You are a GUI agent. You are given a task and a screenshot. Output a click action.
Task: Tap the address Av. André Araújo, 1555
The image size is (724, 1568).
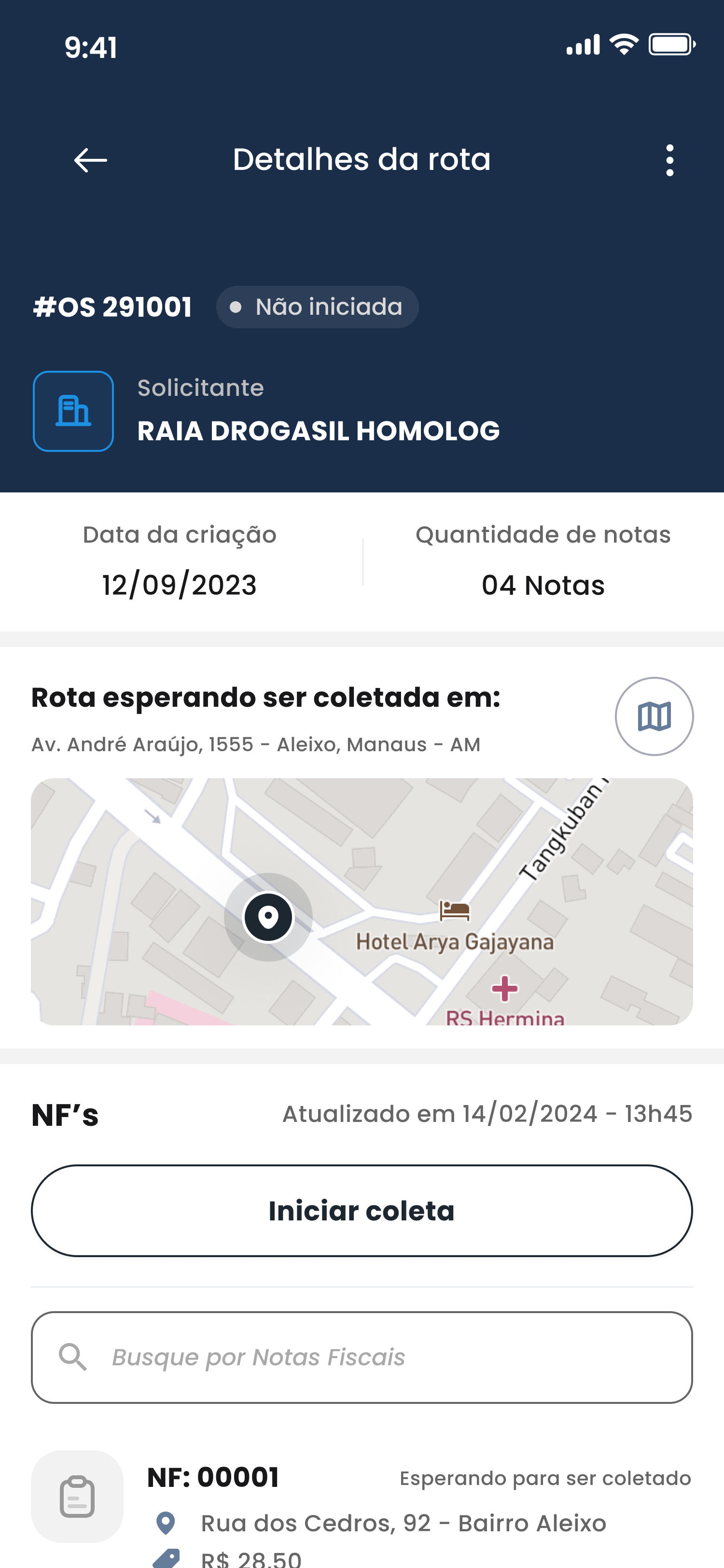[255, 743]
